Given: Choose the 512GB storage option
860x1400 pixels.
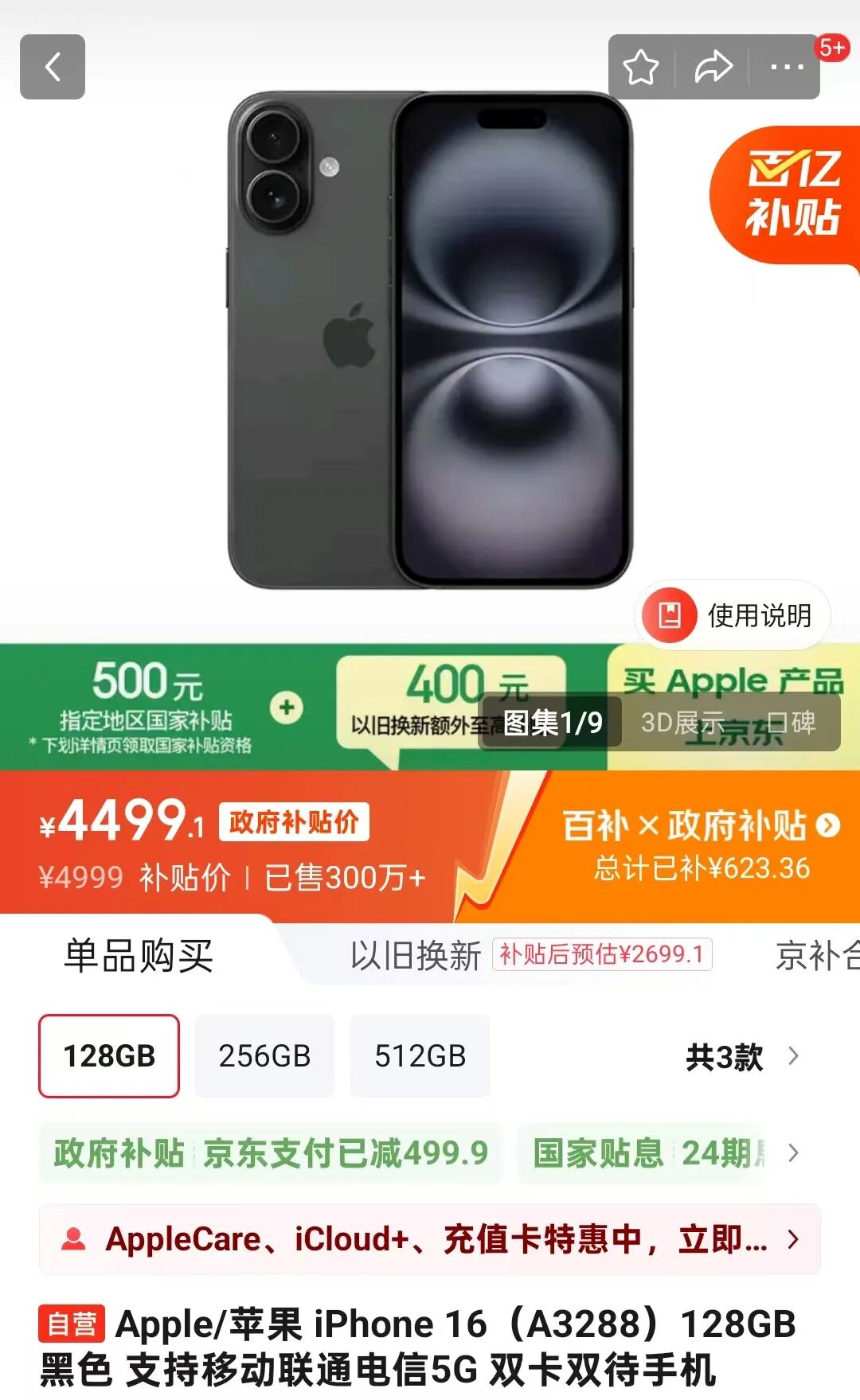Looking at the screenshot, I should tap(420, 1056).
